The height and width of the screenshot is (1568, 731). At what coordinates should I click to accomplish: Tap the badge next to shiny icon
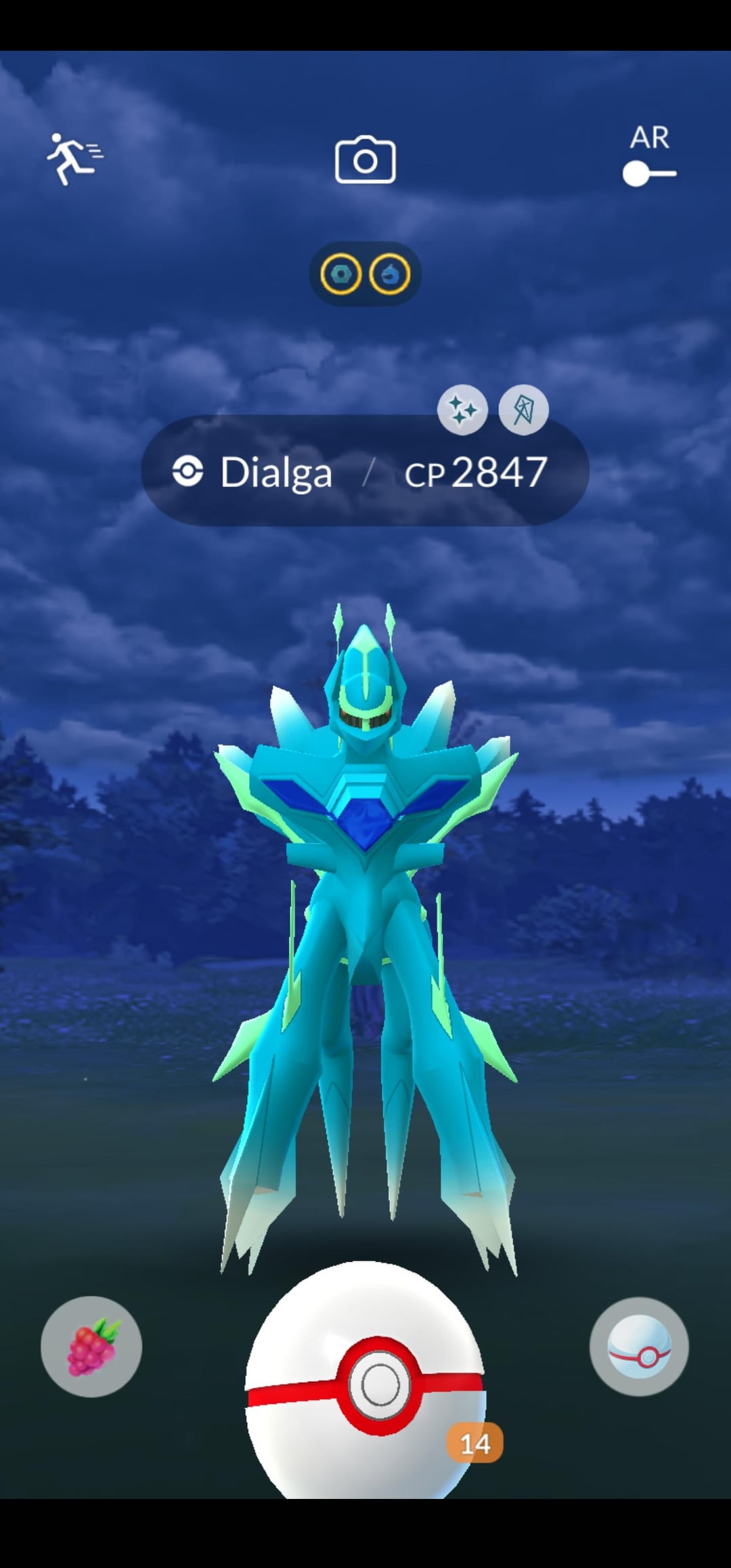click(x=523, y=410)
